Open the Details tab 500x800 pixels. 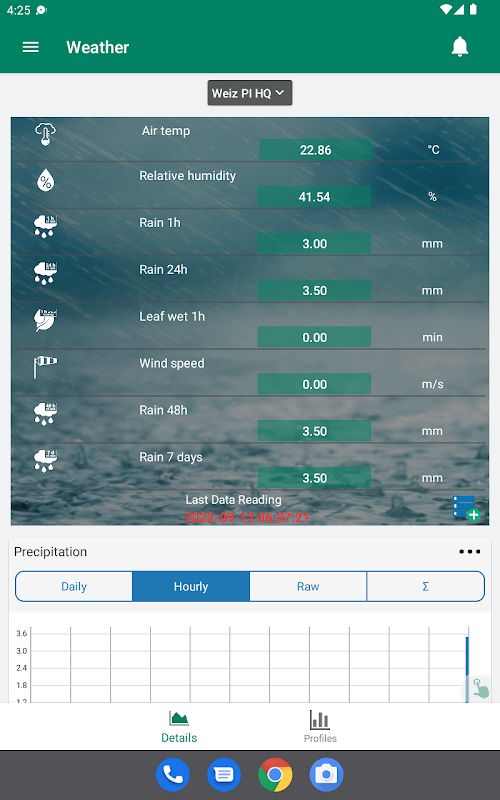click(179, 727)
